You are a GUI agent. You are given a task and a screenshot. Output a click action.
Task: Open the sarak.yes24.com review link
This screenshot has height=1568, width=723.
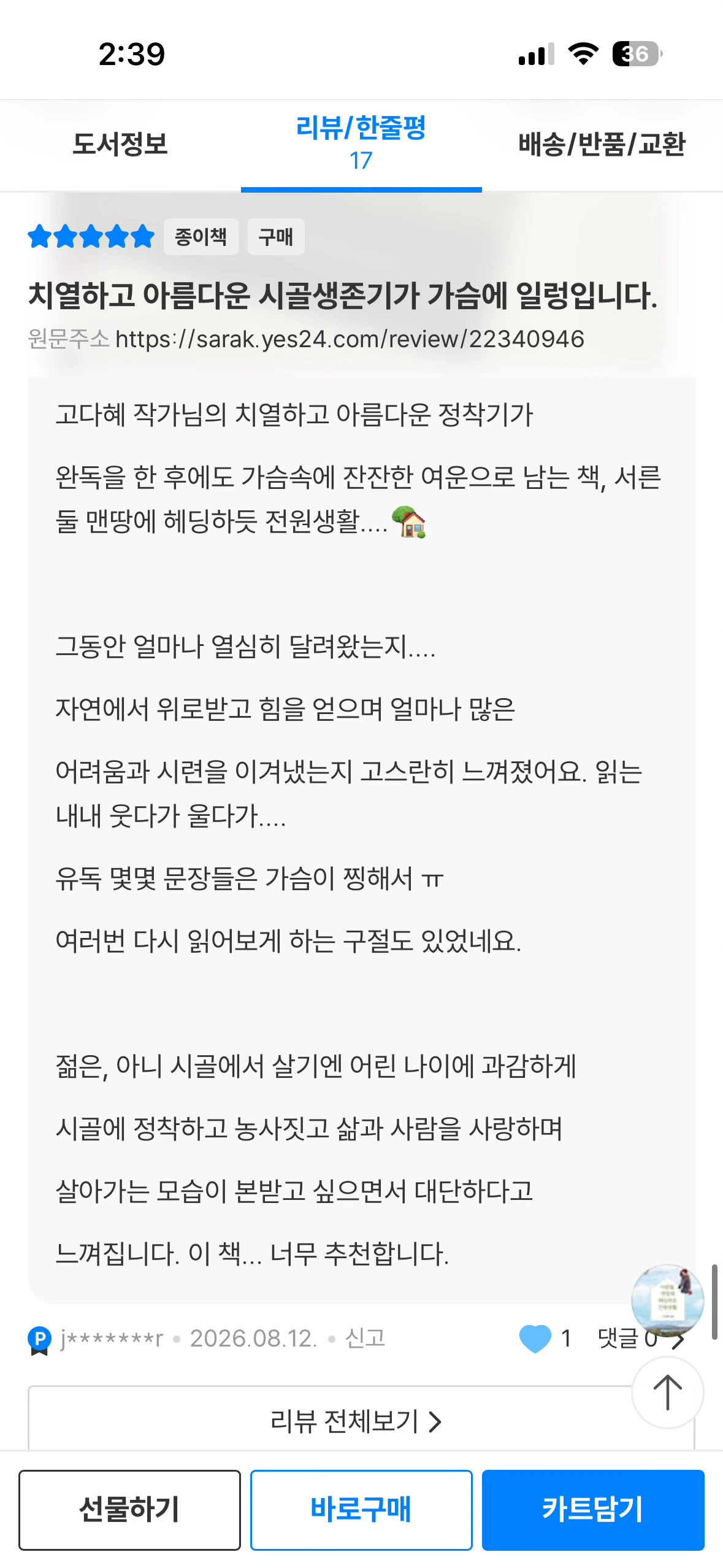click(350, 339)
